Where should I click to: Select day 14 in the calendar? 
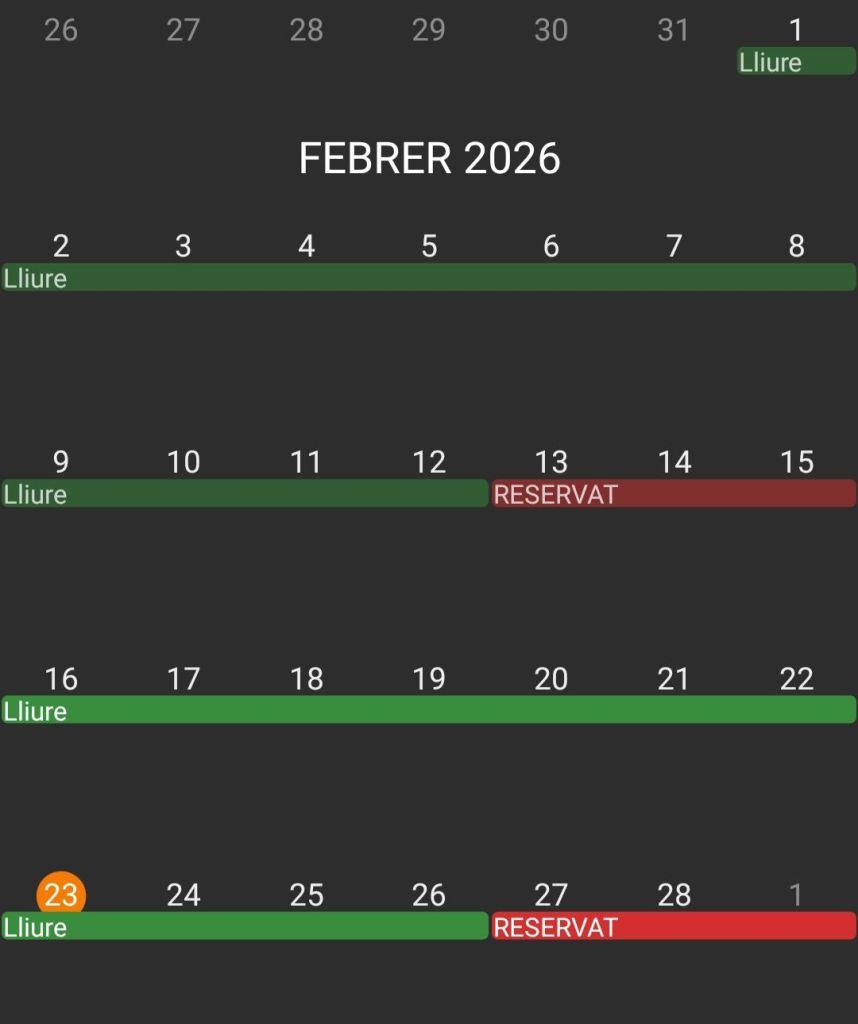point(674,462)
